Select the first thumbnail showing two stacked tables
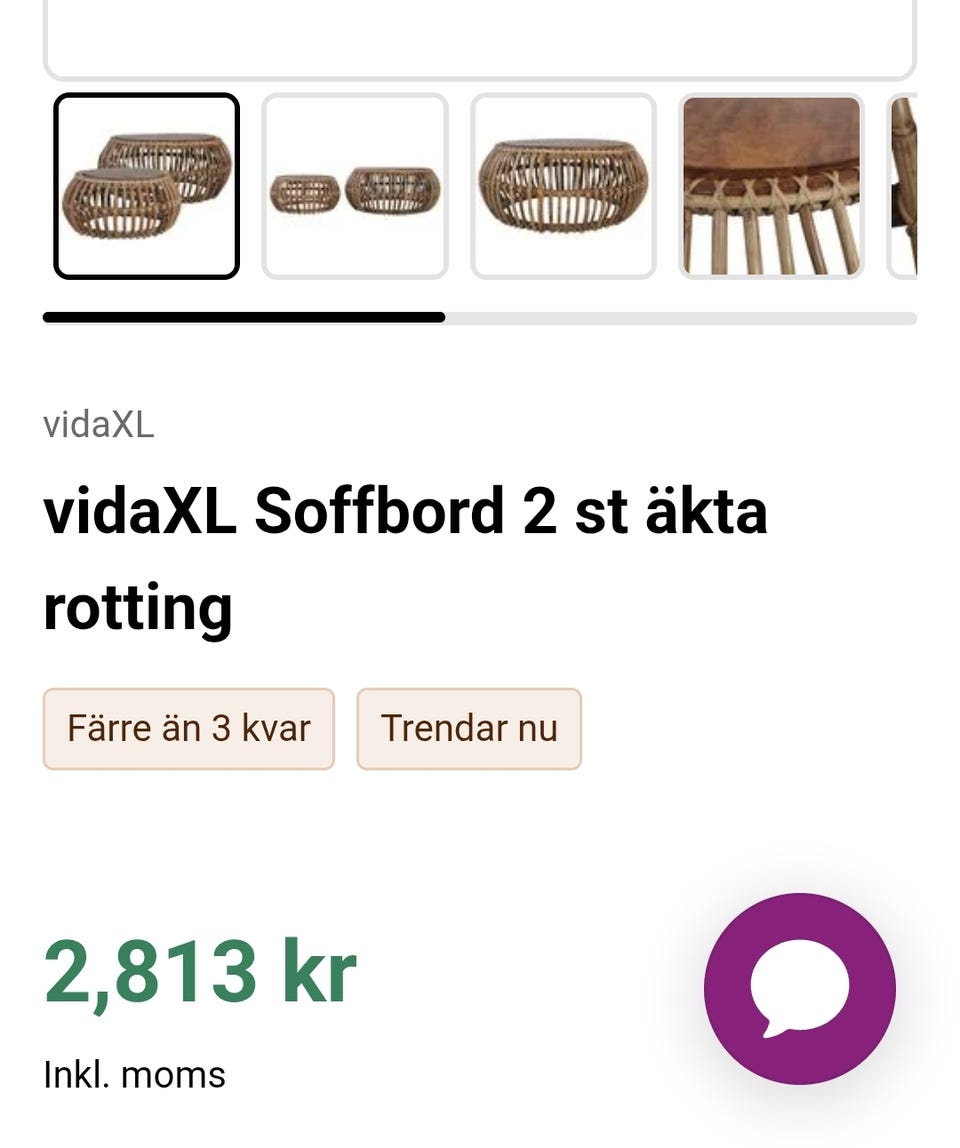This screenshot has height=1148, width=960. pyautogui.click(x=146, y=186)
